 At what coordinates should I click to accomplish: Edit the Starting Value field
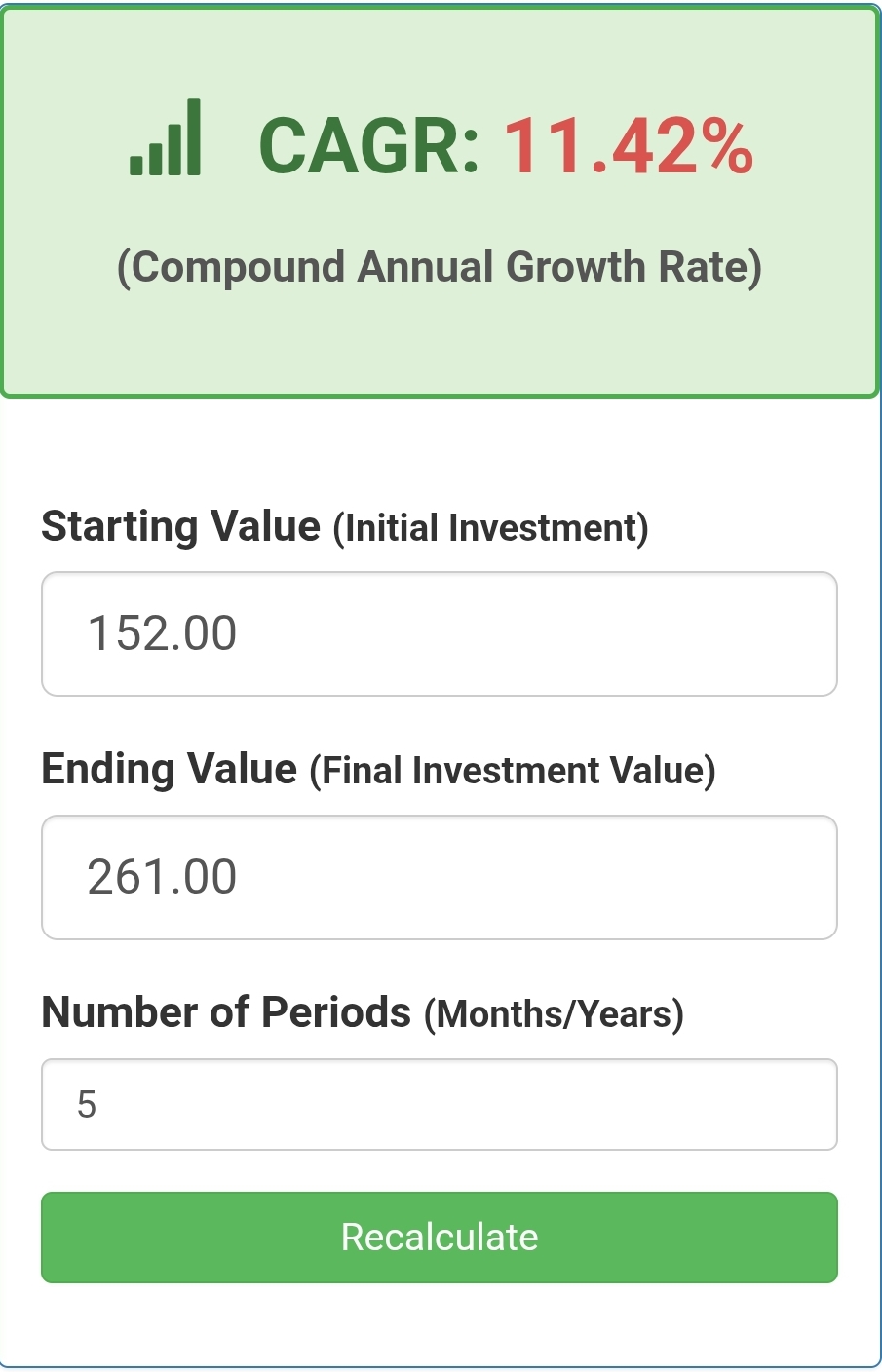coord(439,633)
